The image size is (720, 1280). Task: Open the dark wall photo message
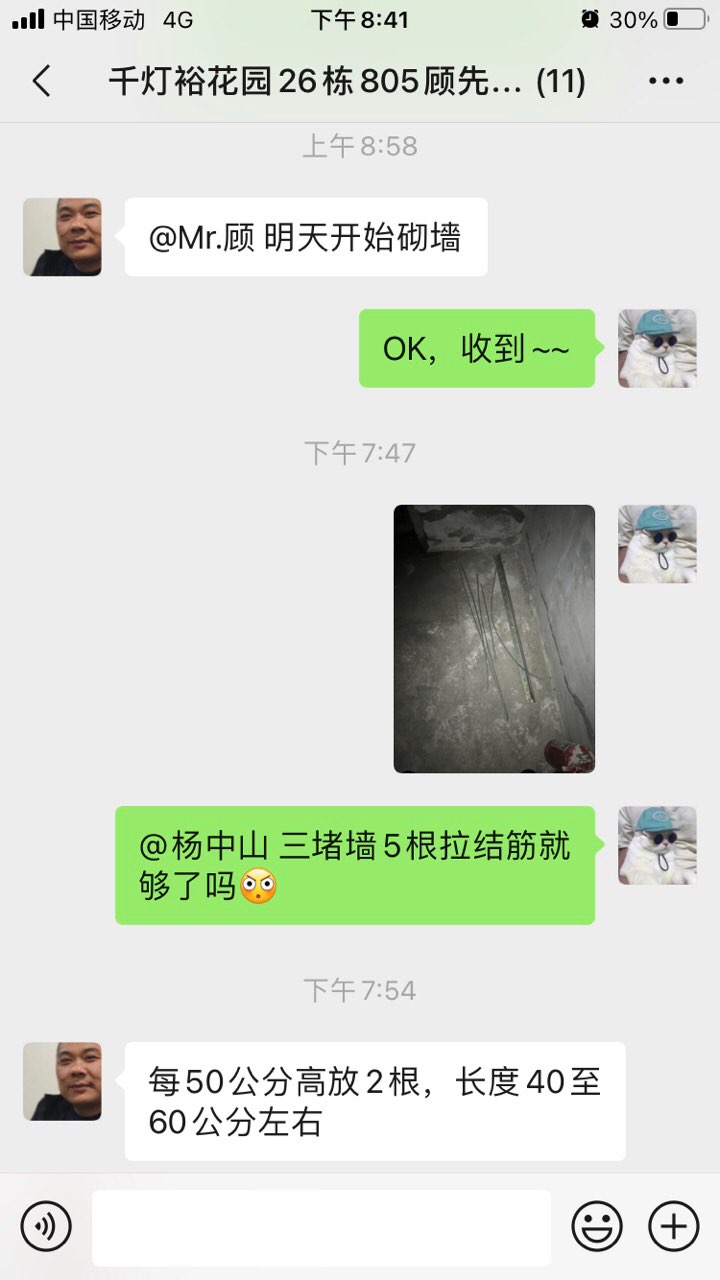(494, 638)
